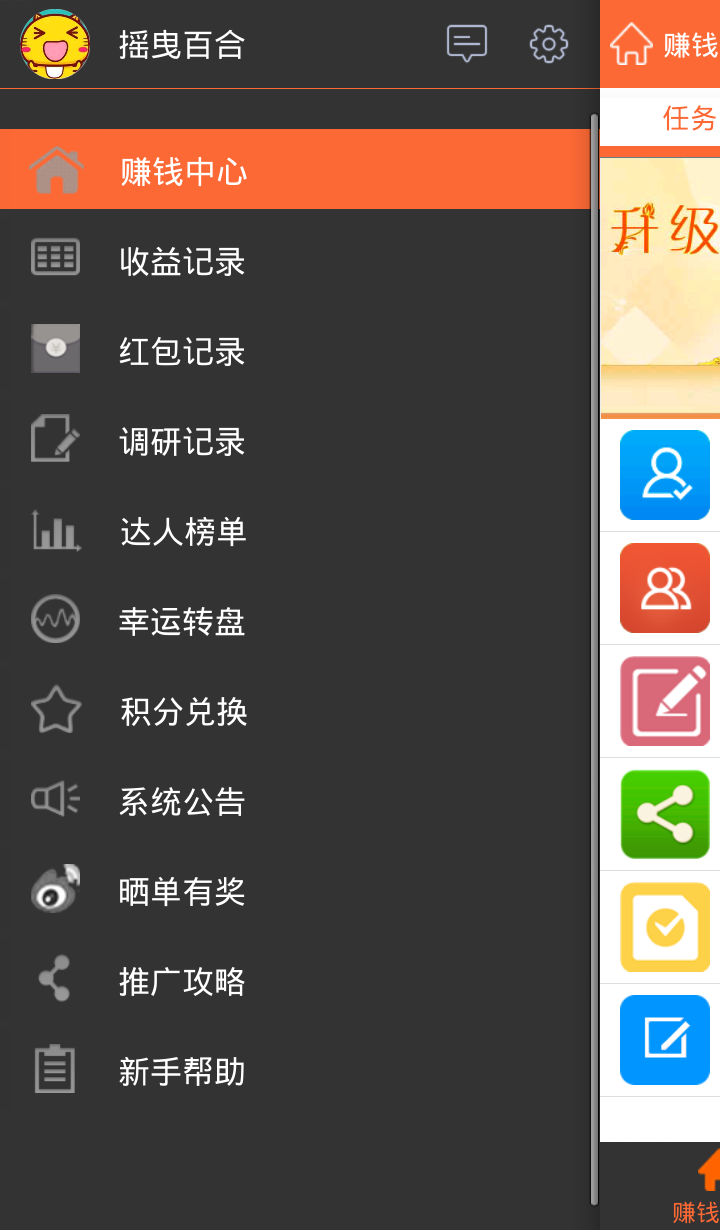Open the messages icon in the header
The width and height of the screenshot is (720, 1230).
point(467,44)
